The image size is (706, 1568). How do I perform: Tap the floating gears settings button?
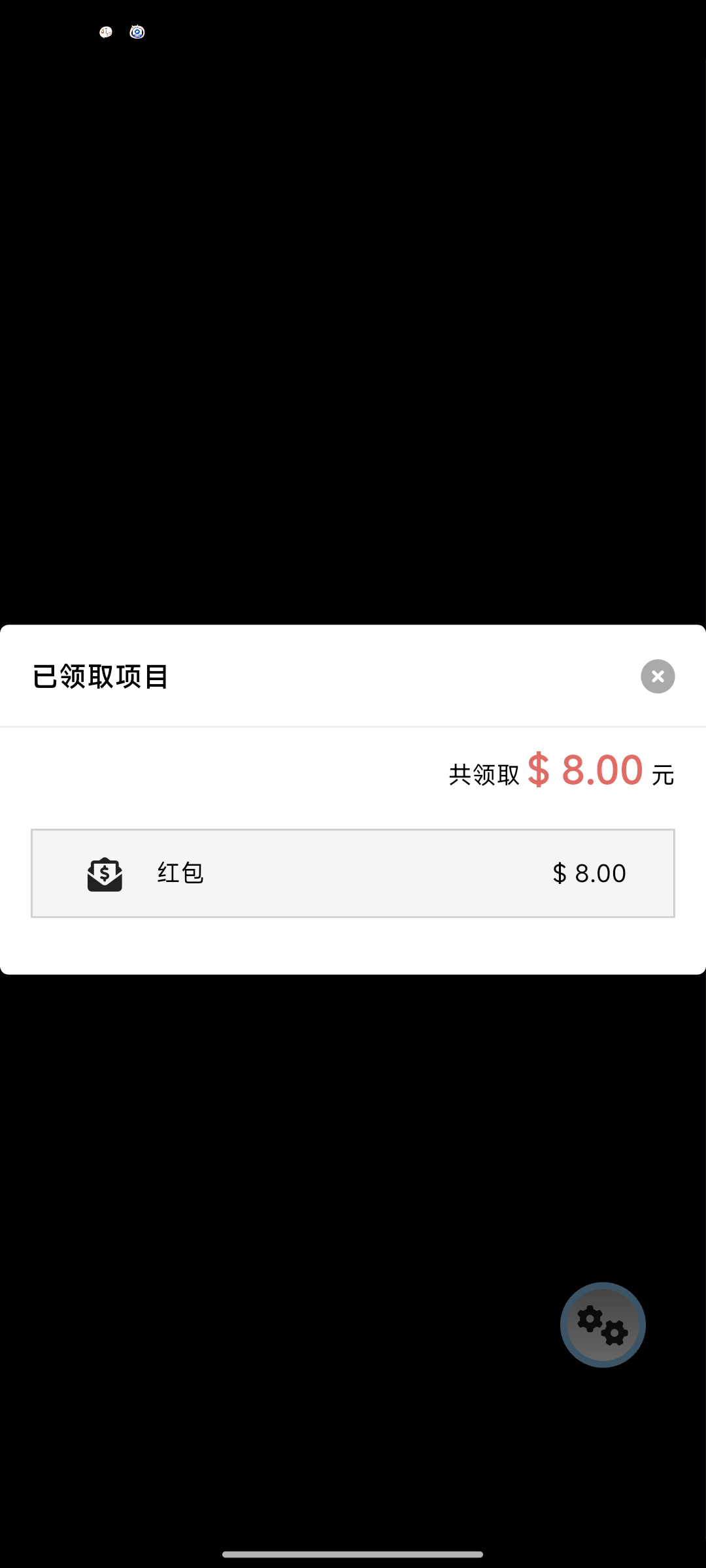point(603,1324)
